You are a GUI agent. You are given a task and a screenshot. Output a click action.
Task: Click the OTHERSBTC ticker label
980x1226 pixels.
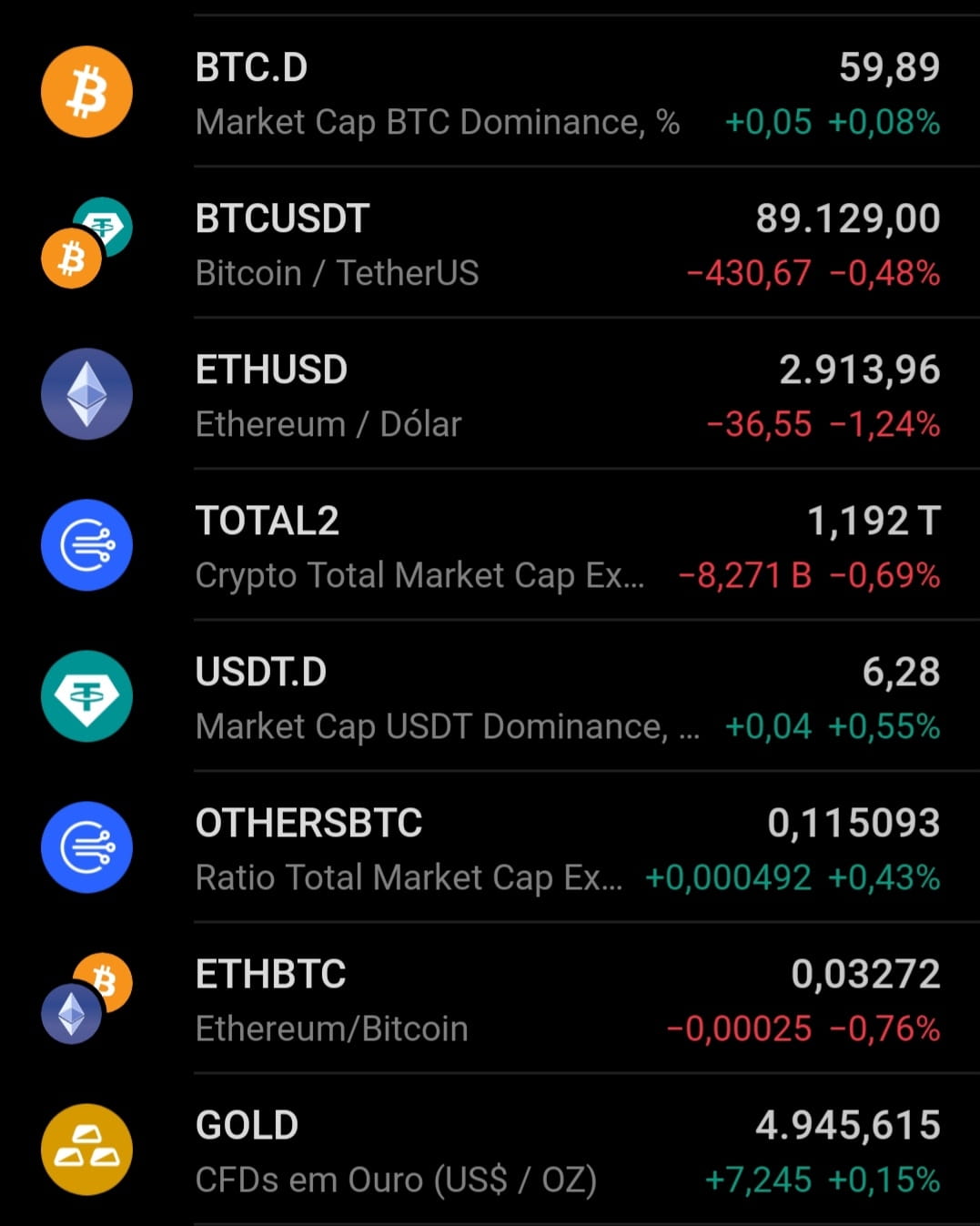tap(309, 822)
